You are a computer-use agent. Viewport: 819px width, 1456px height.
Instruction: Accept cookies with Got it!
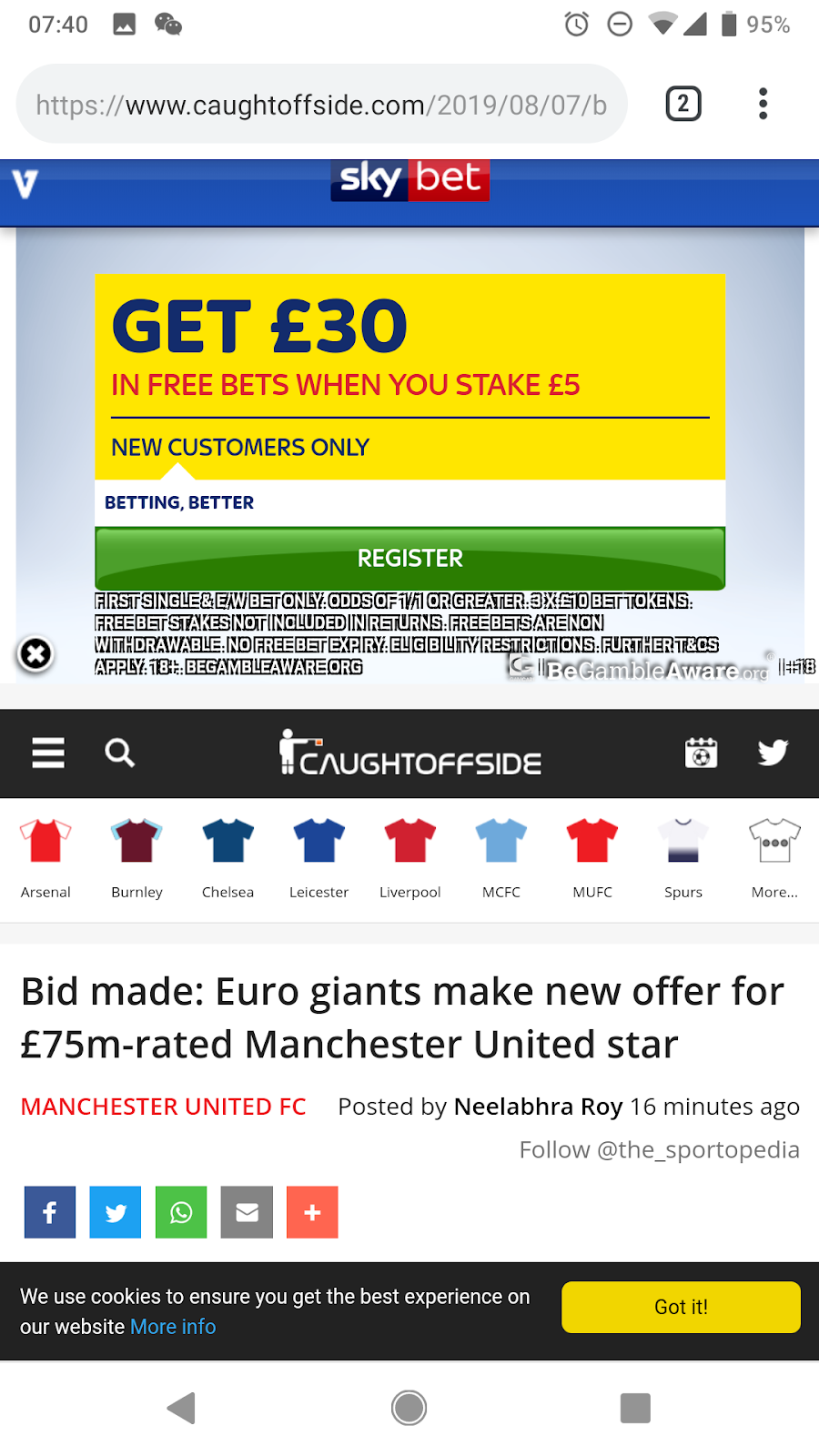[x=681, y=1307]
